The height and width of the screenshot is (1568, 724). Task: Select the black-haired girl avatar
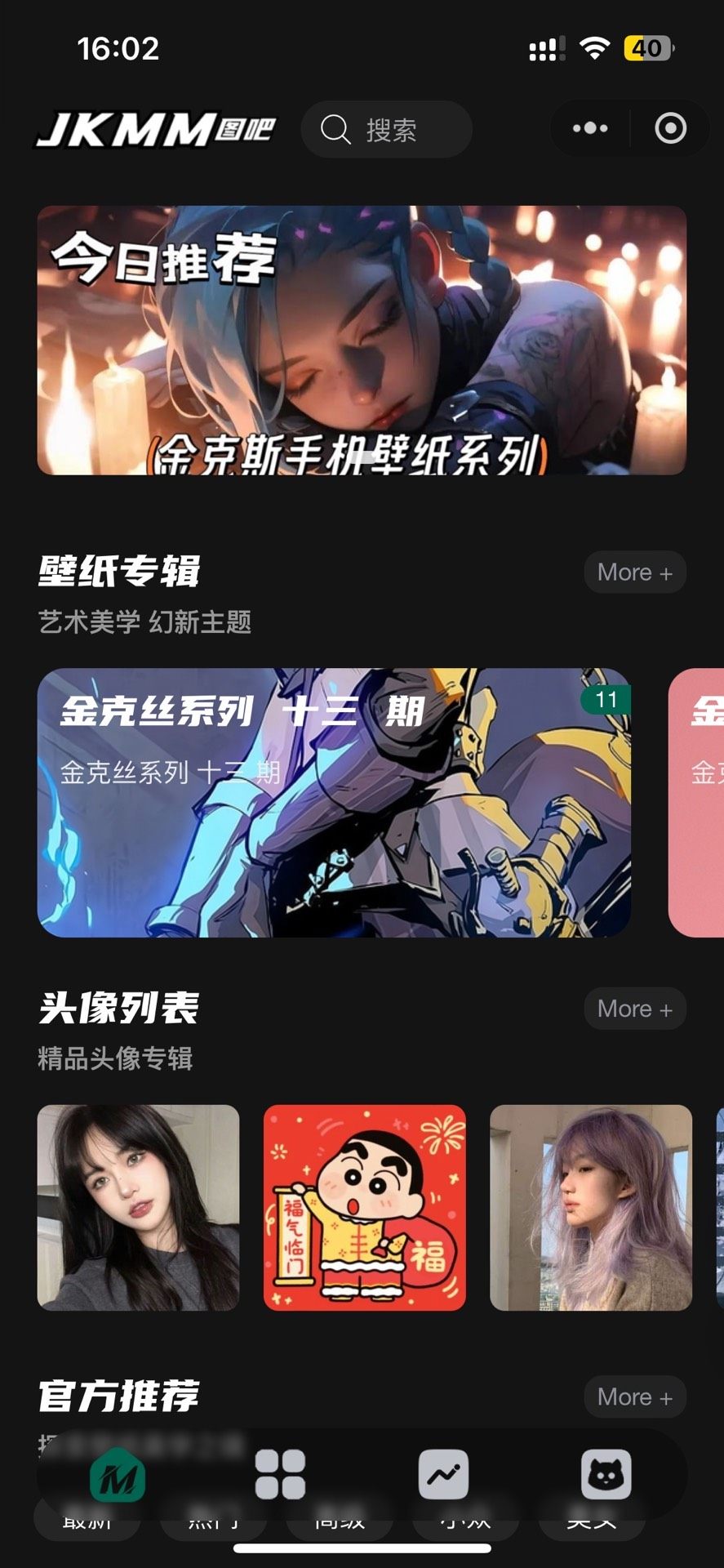pyautogui.click(x=139, y=1207)
